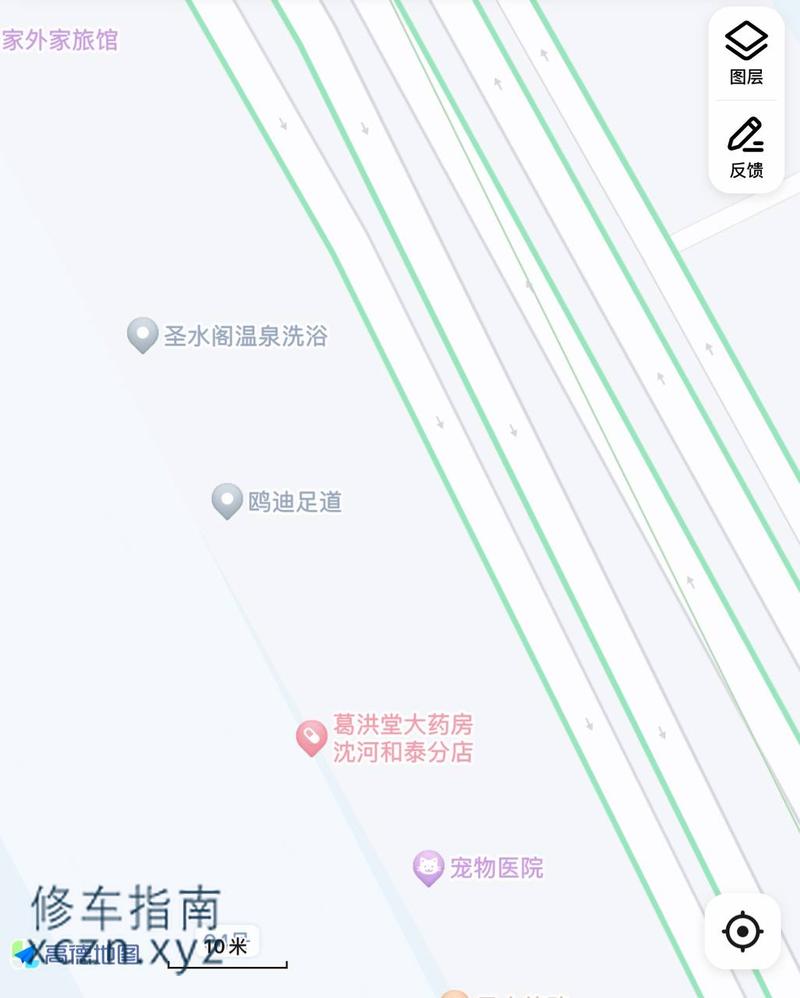
Task: Tap the 宠物医院 pet hospital marker
Action: pyautogui.click(x=429, y=867)
